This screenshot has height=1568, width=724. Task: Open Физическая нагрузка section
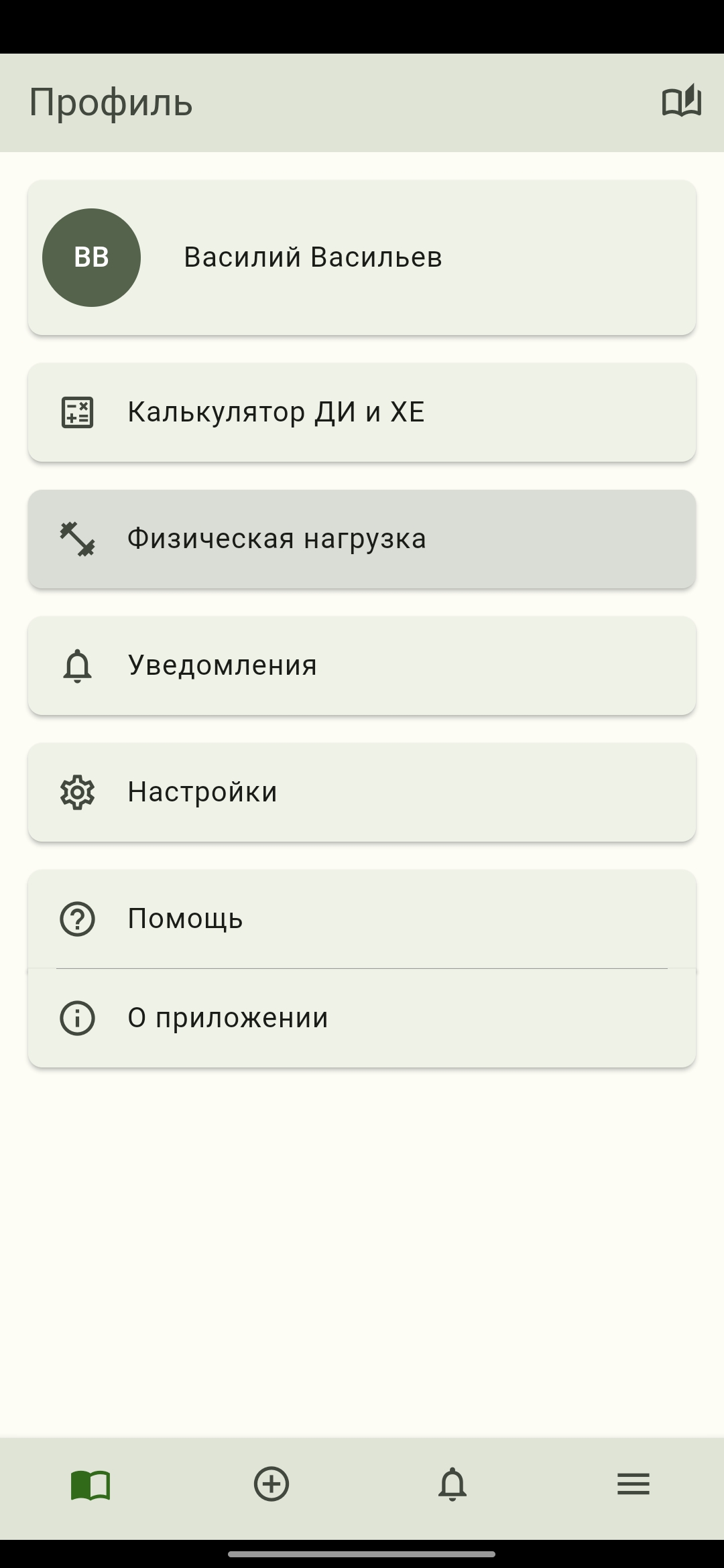coord(362,539)
